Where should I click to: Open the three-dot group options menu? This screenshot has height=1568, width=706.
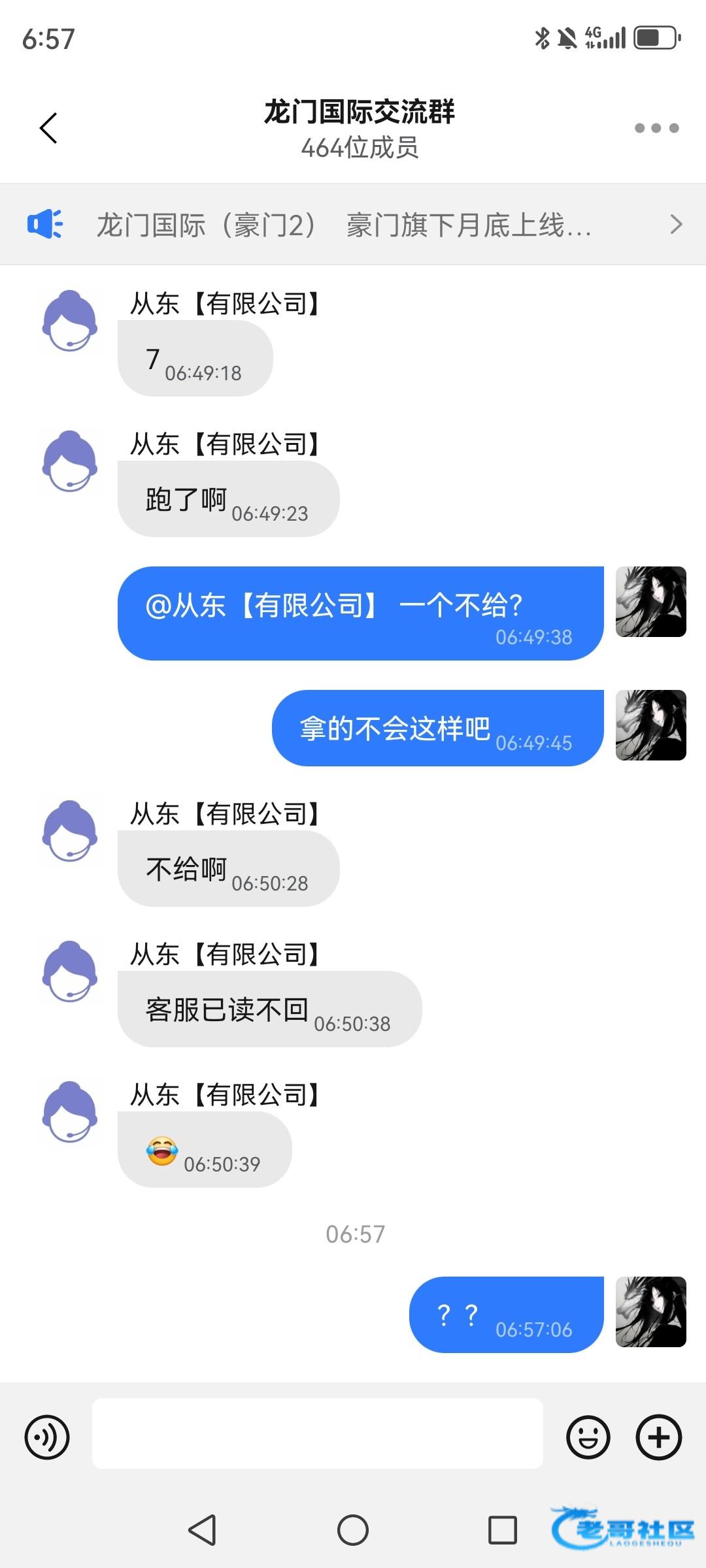[x=656, y=128]
